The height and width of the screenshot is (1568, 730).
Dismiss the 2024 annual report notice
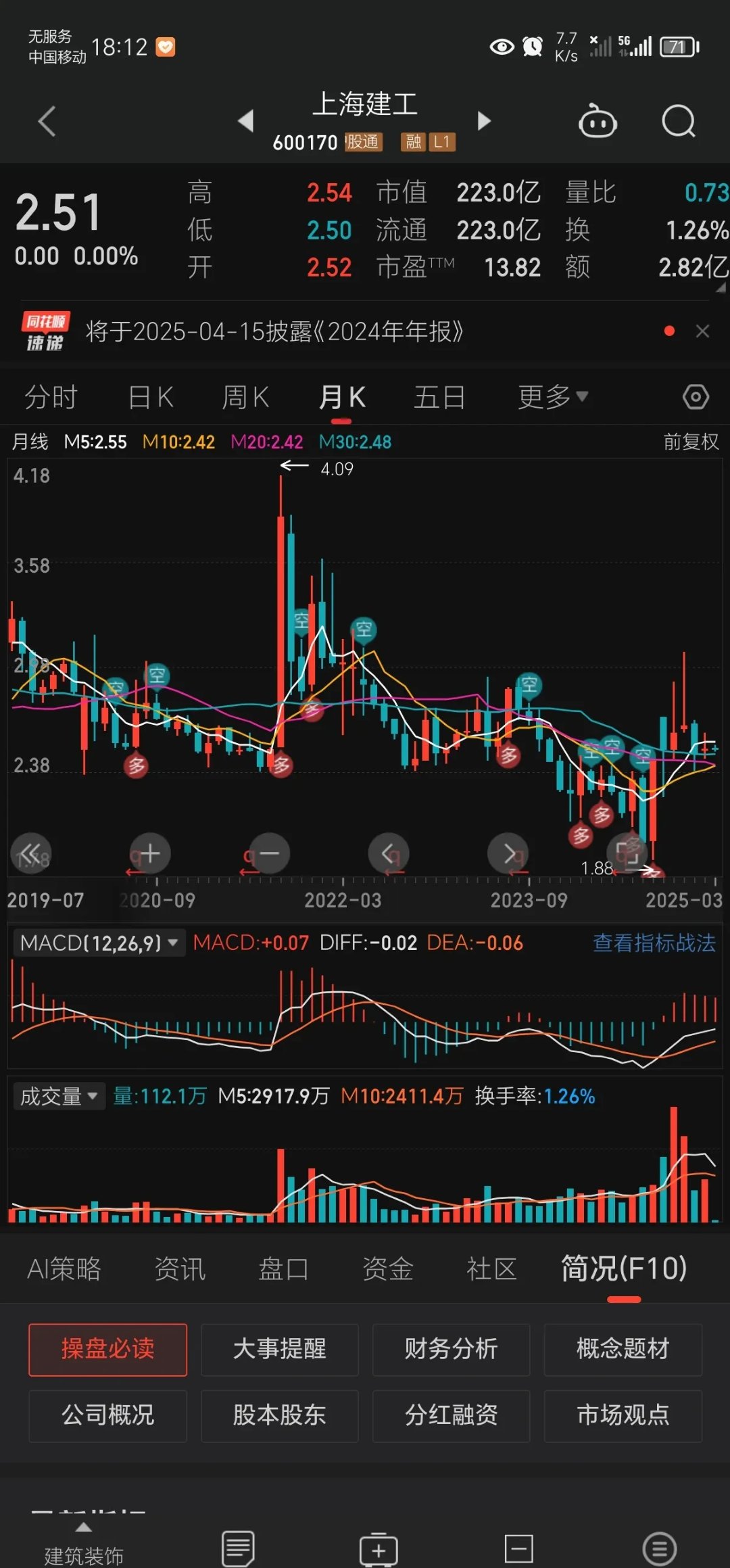(702, 331)
